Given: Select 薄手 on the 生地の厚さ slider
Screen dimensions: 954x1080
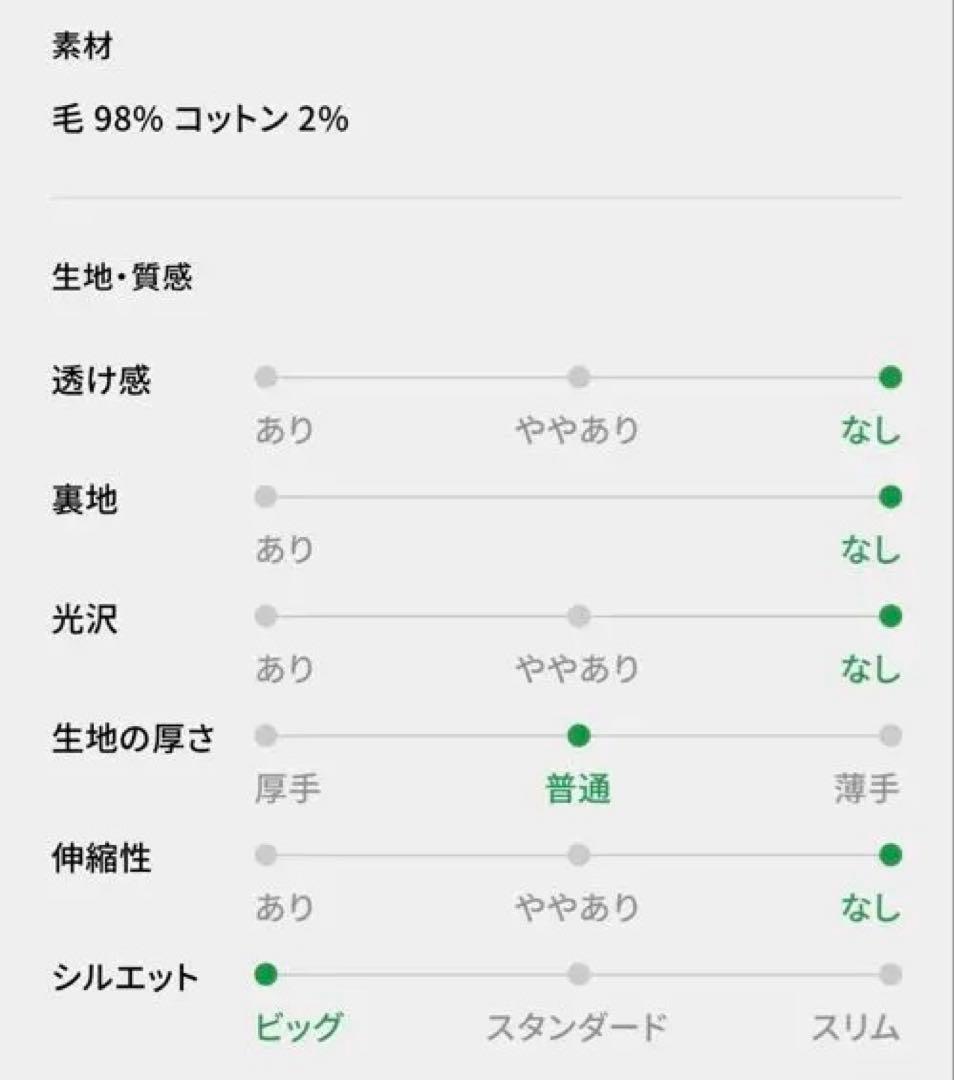Looking at the screenshot, I should 889,735.
